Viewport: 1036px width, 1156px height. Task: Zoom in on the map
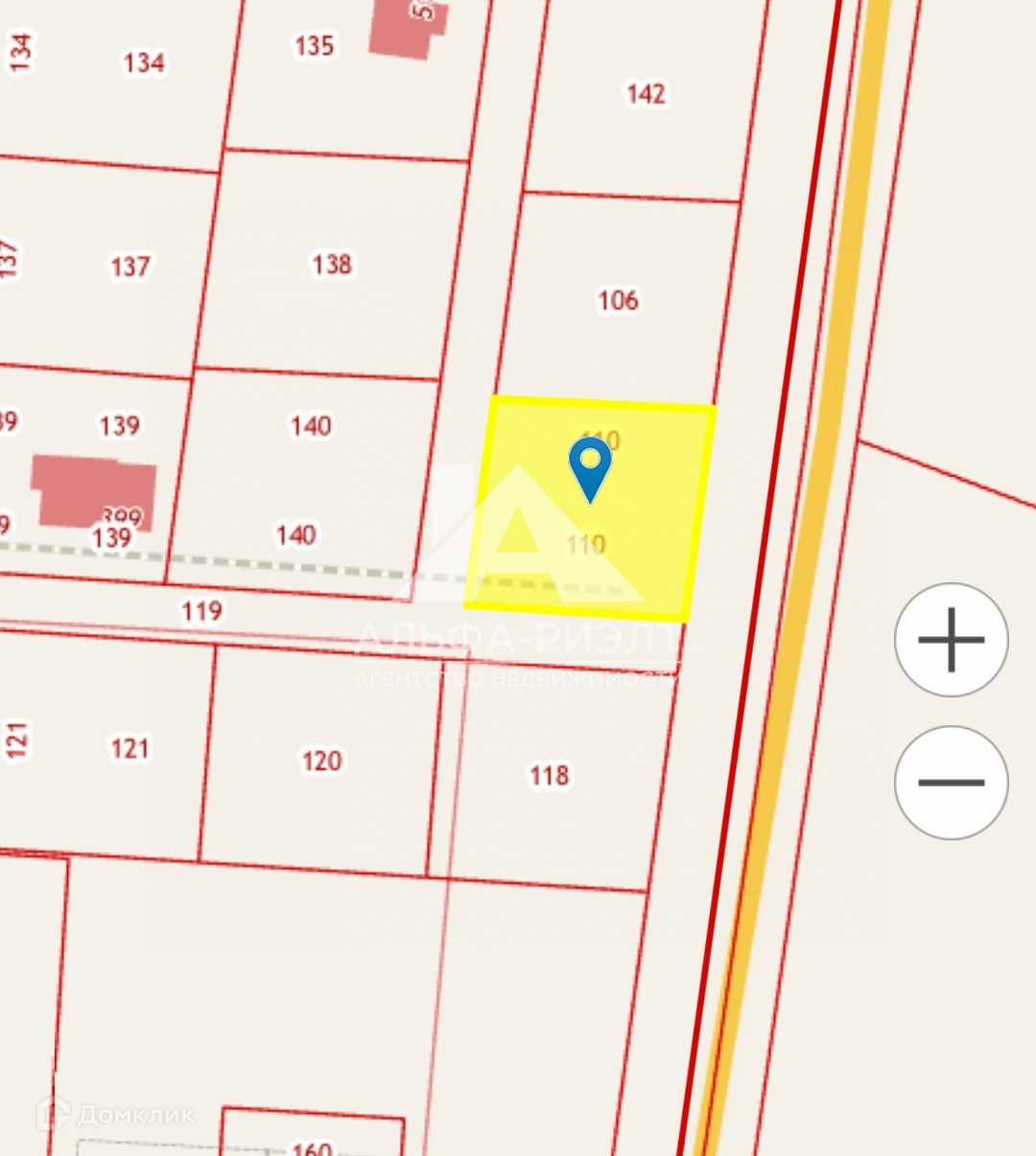[x=951, y=639]
